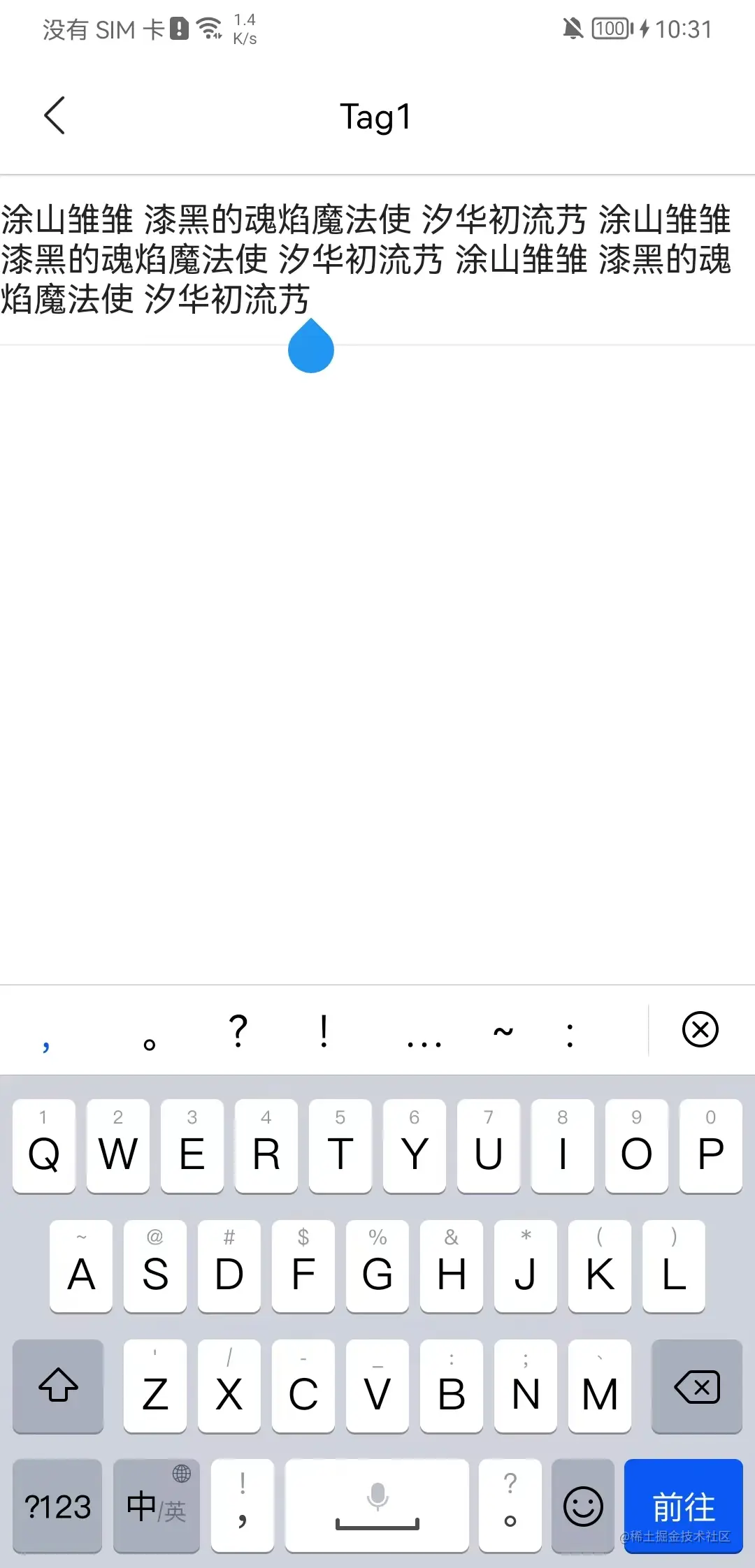Toggle uppercase letters using Shift
Viewport: 755px width, 1568px height.
(x=58, y=1387)
